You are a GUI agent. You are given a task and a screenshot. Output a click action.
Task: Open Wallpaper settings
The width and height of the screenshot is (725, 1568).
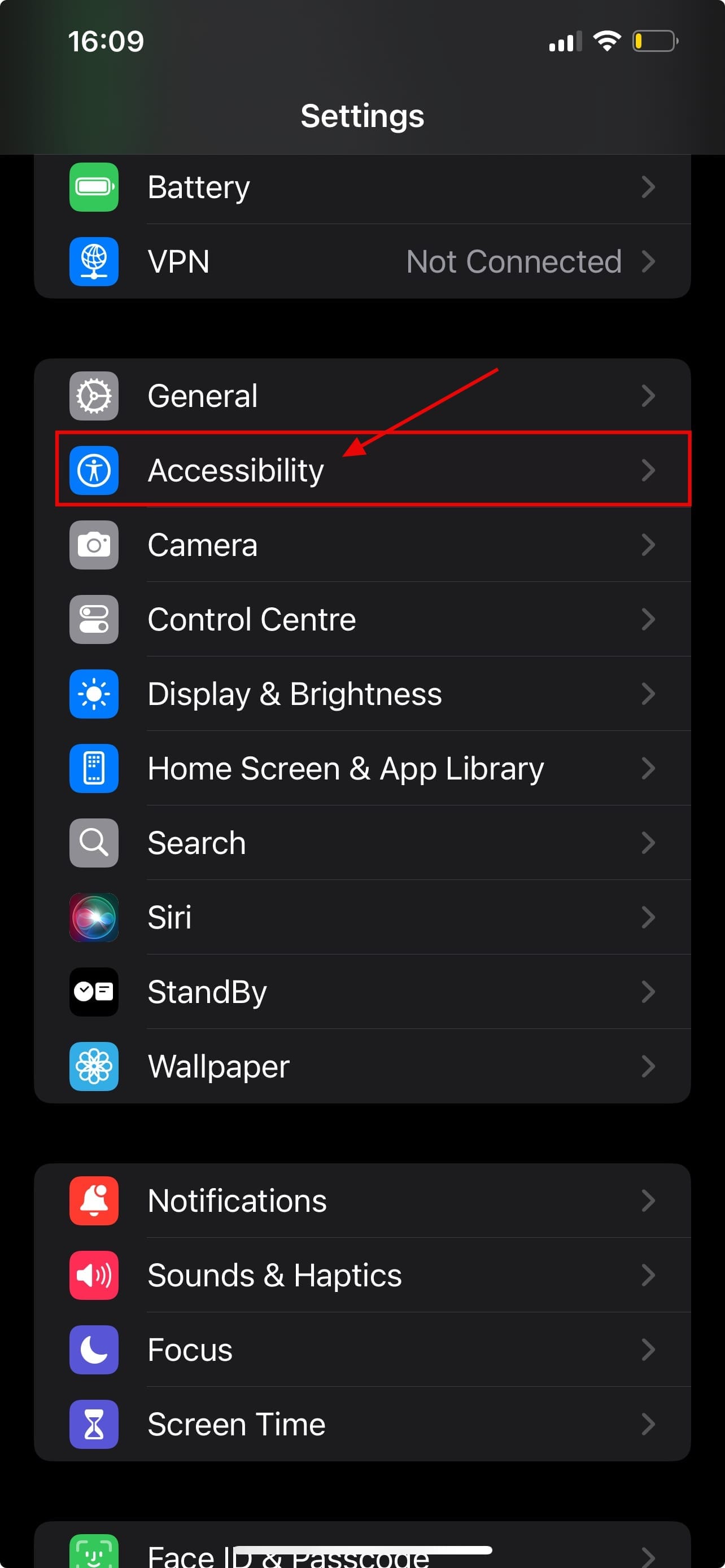tap(361, 1066)
